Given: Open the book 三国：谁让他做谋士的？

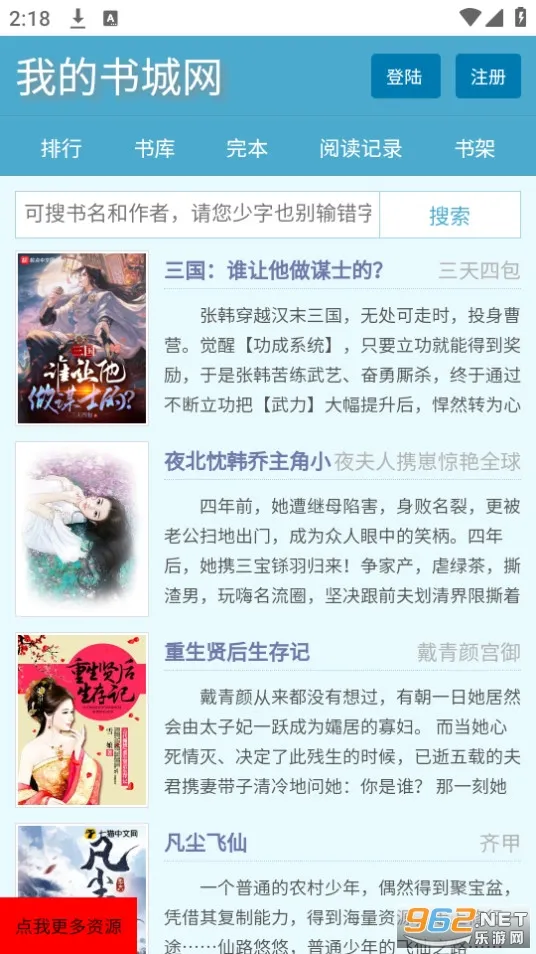Looking at the screenshot, I should pos(274,271).
